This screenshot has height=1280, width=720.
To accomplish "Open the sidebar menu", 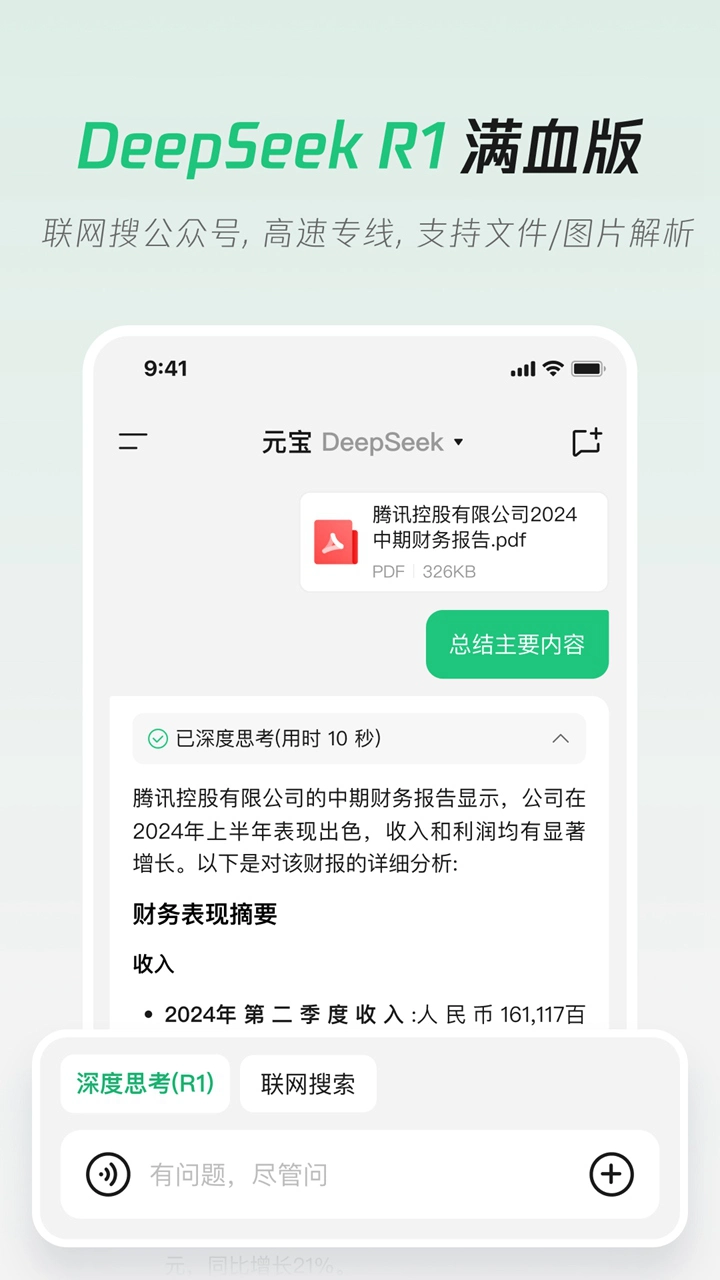I will click(131, 442).
